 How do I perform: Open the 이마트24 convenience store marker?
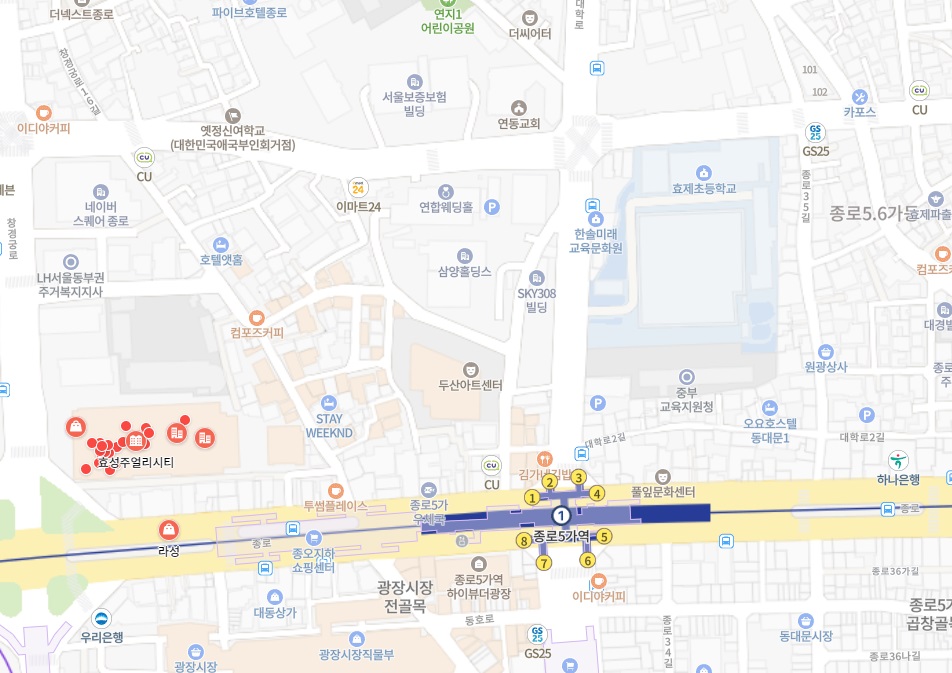click(358, 187)
